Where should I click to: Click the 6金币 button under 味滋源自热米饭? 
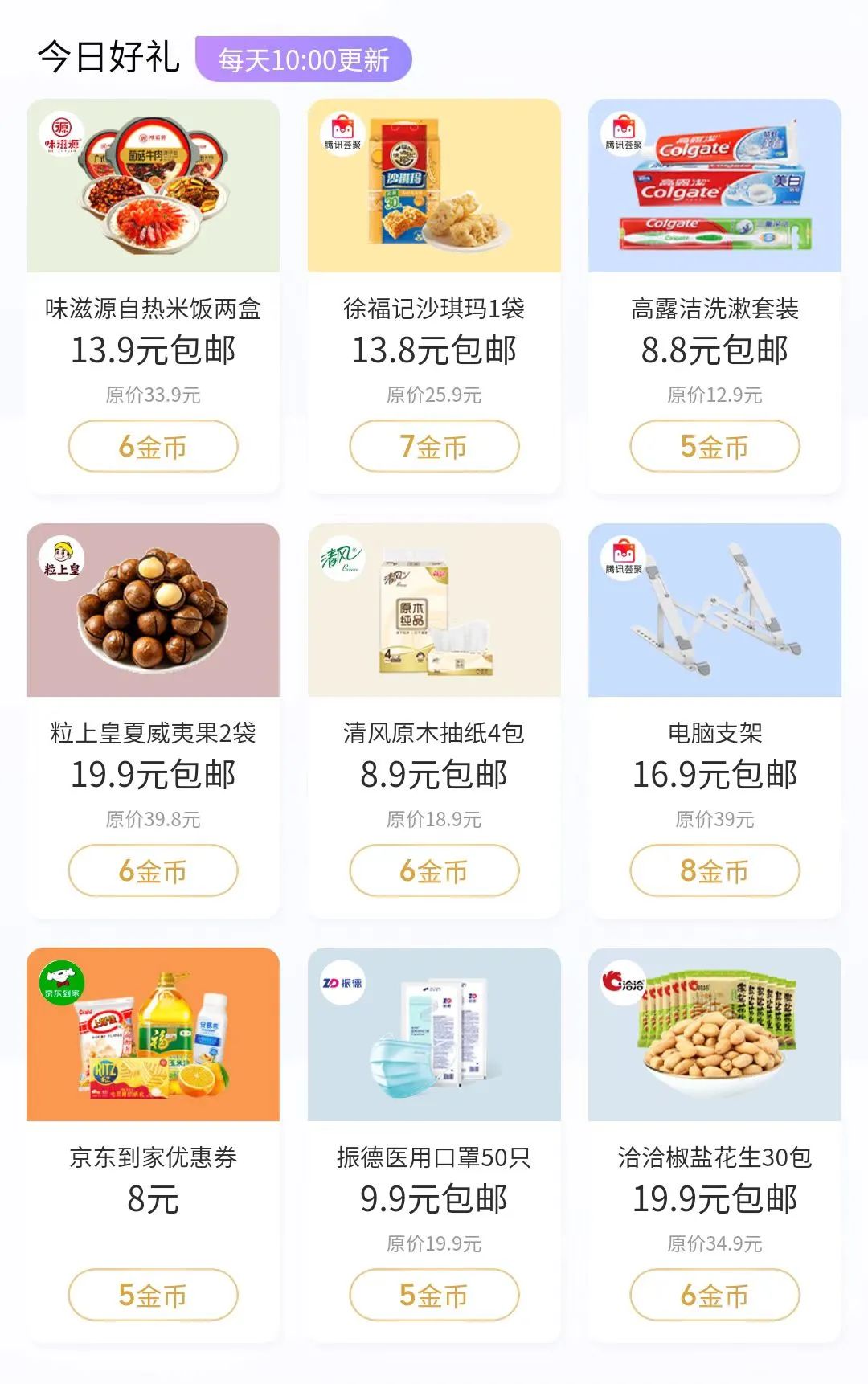click(153, 445)
